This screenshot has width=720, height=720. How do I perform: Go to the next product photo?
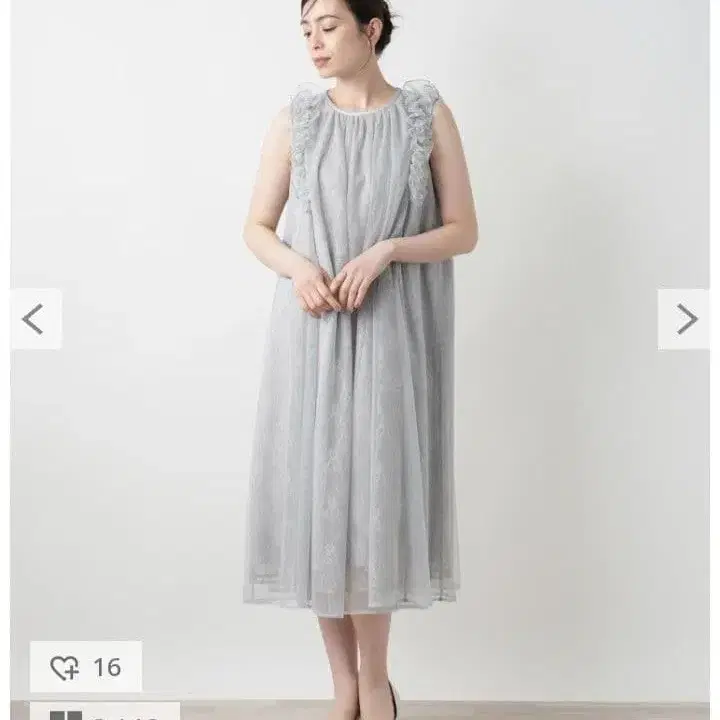(684, 319)
